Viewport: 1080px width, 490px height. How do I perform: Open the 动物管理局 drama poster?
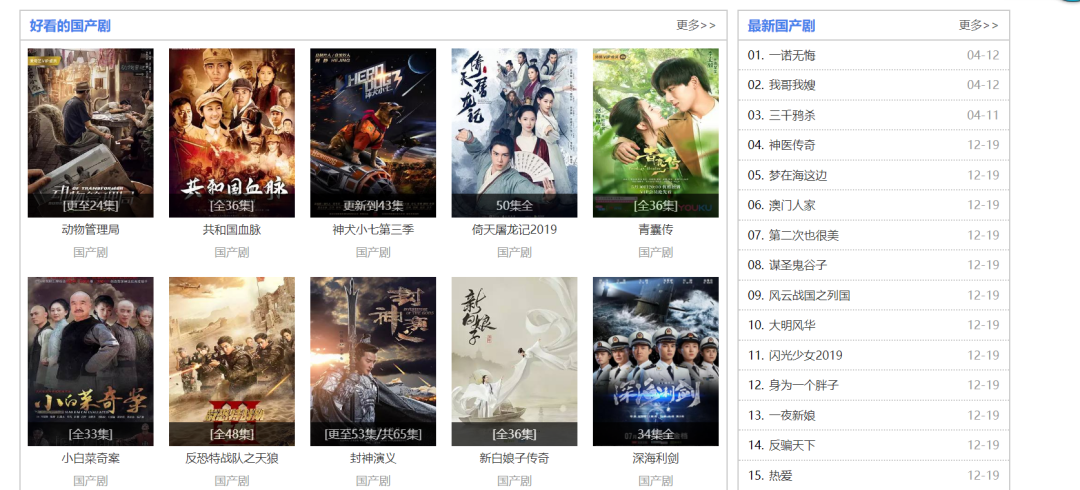(91, 133)
